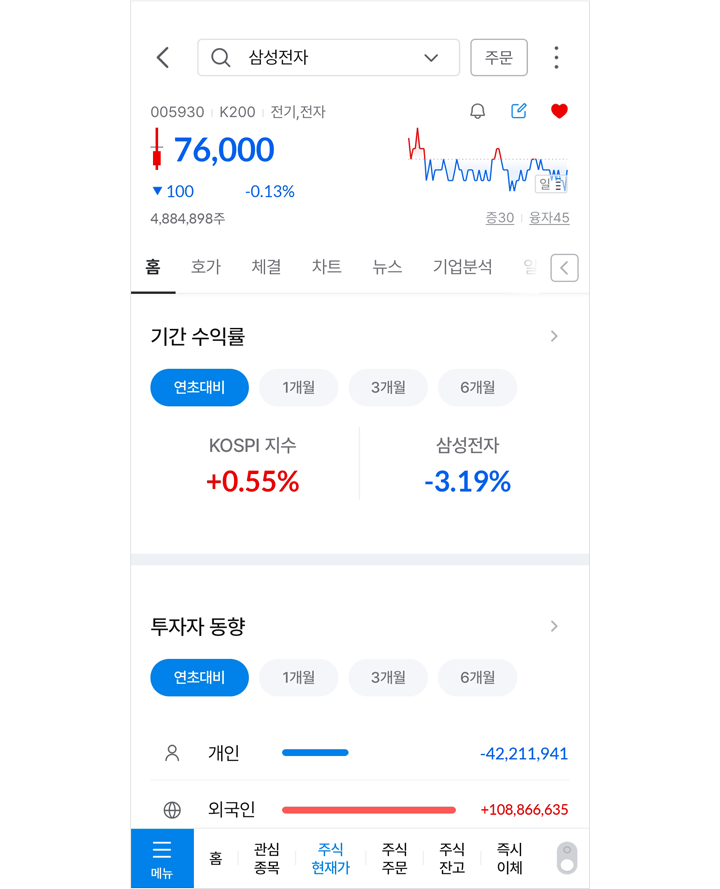This screenshot has width=720, height=889.
Task: Go to 관심종목 in the bottom bar
Action: click(267, 858)
